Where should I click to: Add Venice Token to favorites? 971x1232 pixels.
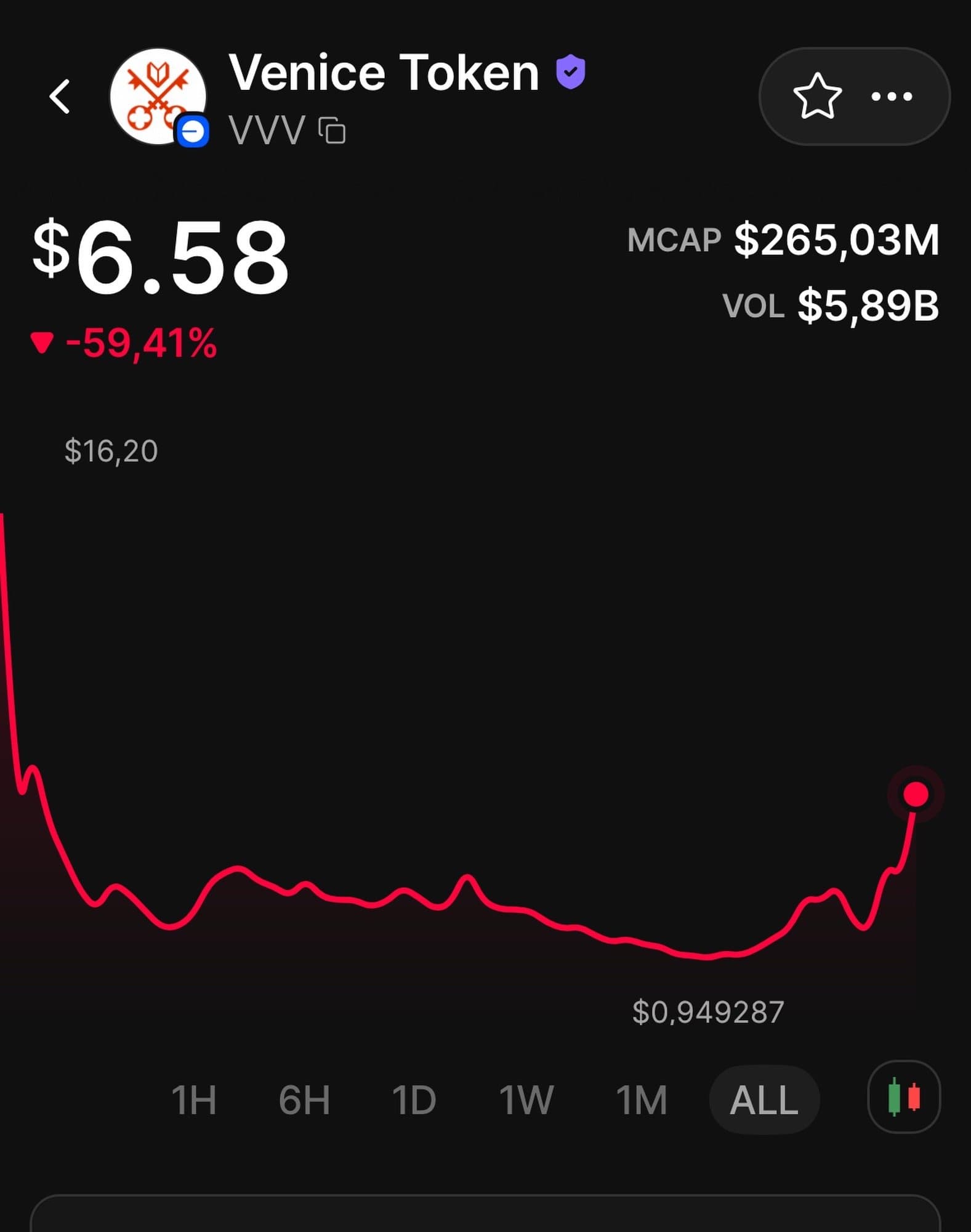coord(817,96)
